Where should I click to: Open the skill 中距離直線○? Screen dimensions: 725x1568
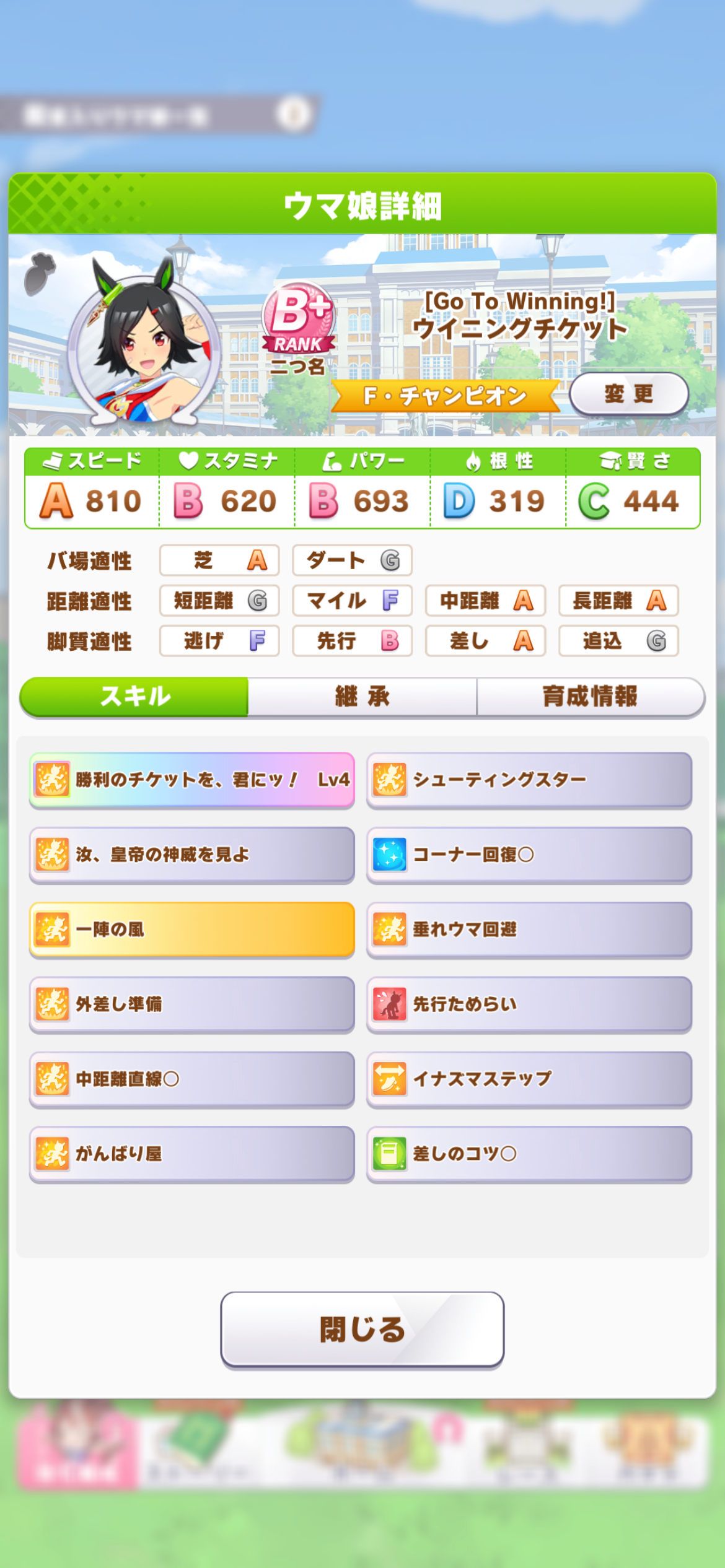[x=192, y=1079]
